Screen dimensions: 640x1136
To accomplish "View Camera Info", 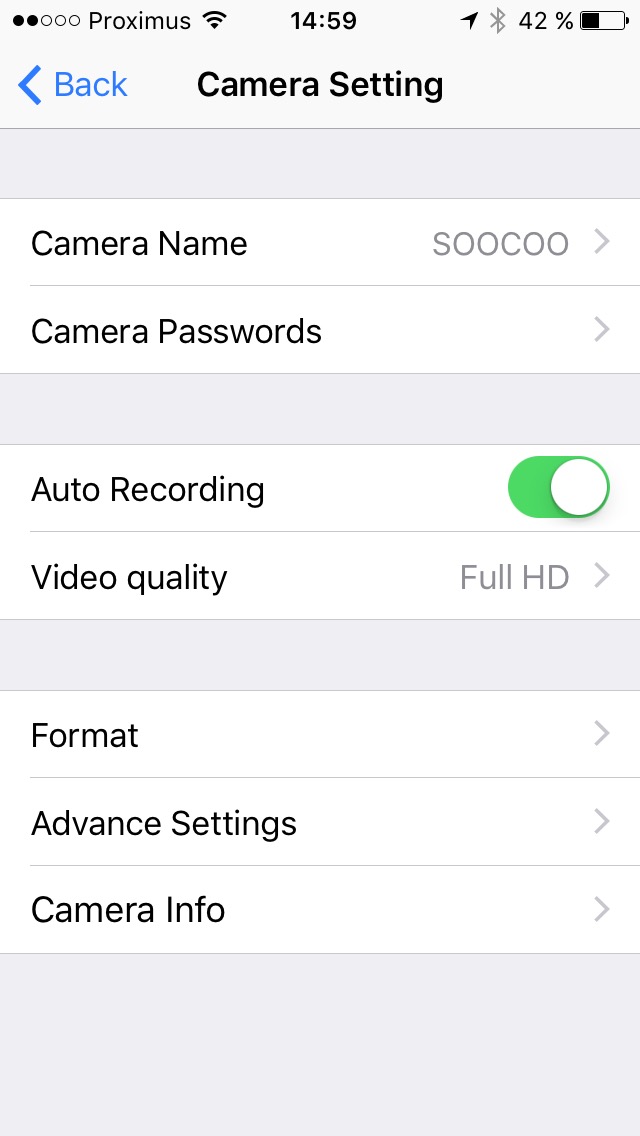I will (x=320, y=910).
